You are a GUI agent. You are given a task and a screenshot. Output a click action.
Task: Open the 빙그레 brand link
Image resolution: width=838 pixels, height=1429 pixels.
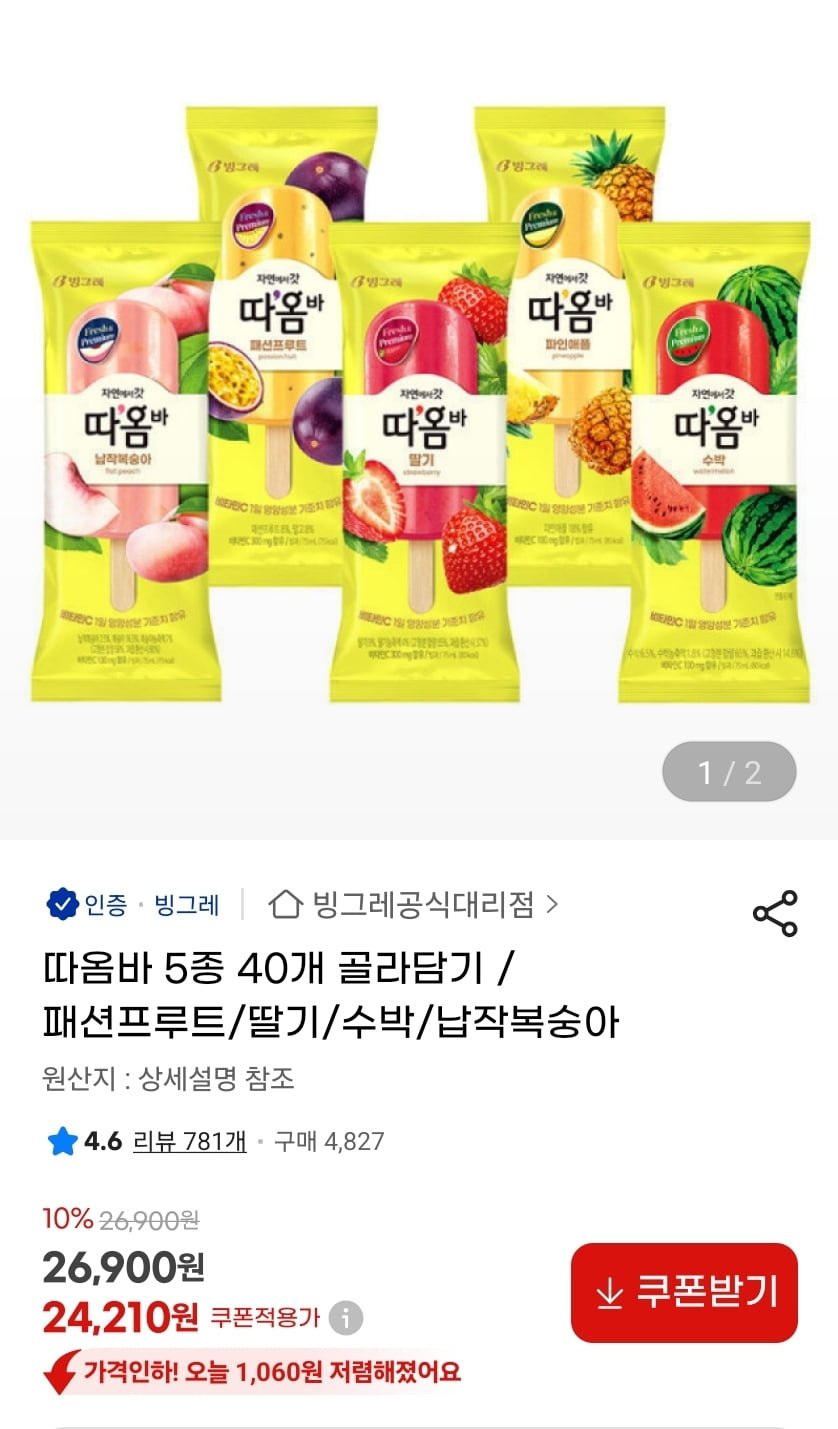coord(186,905)
